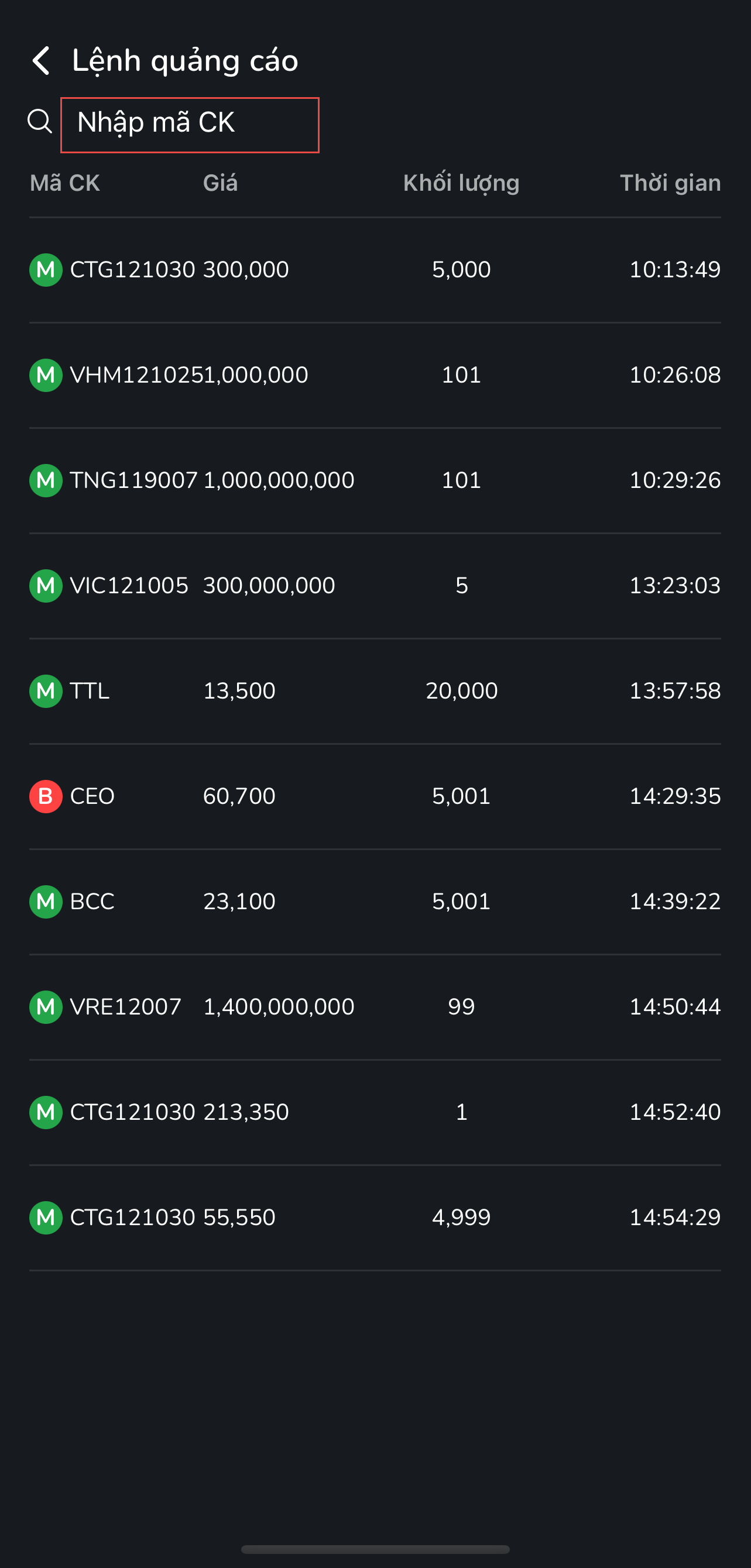Open the VRE12007 order row
This screenshot has width=751, height=1568.
click(375, 1007)
